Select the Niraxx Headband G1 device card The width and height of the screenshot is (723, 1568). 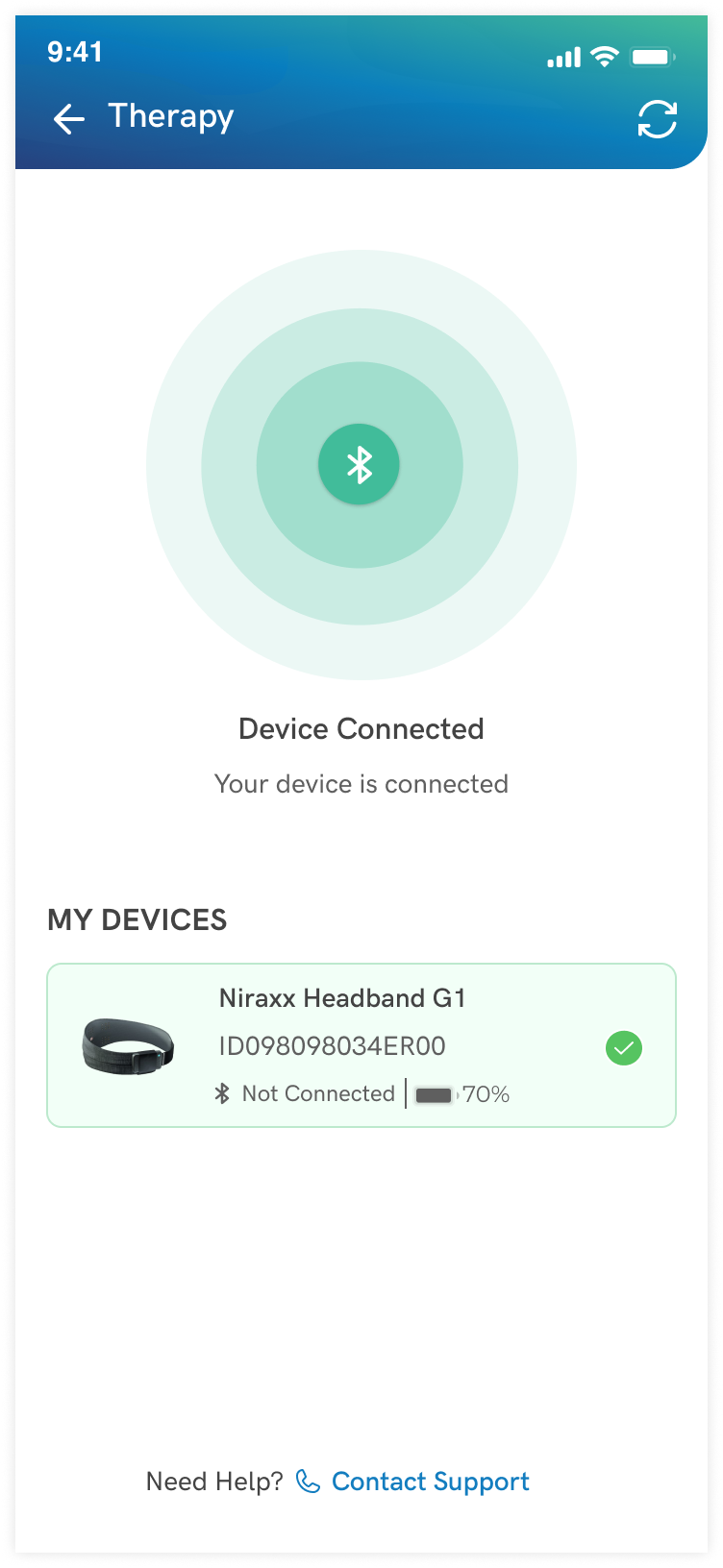(361, 1045)
